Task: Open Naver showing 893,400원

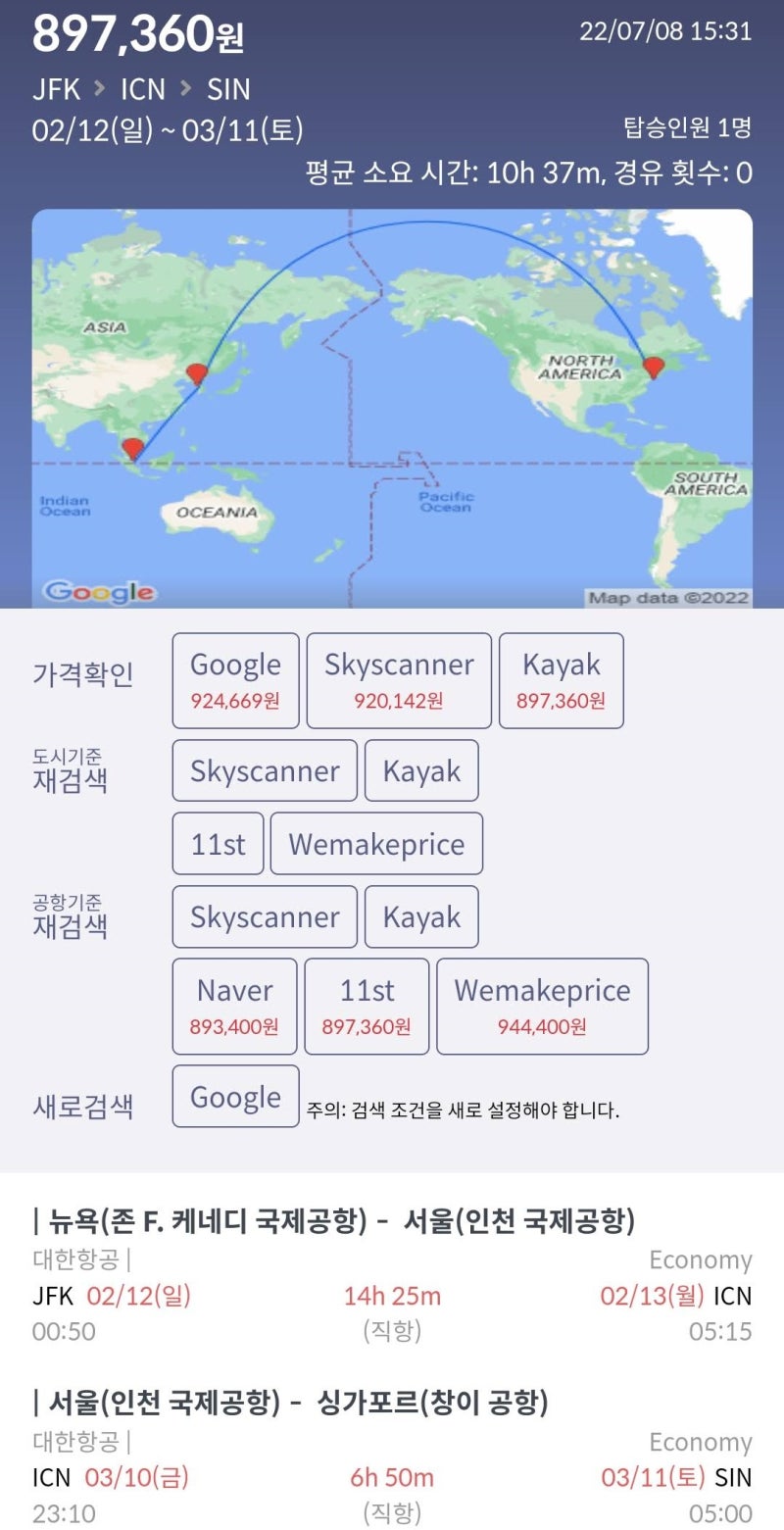Action: (233, 1006)
